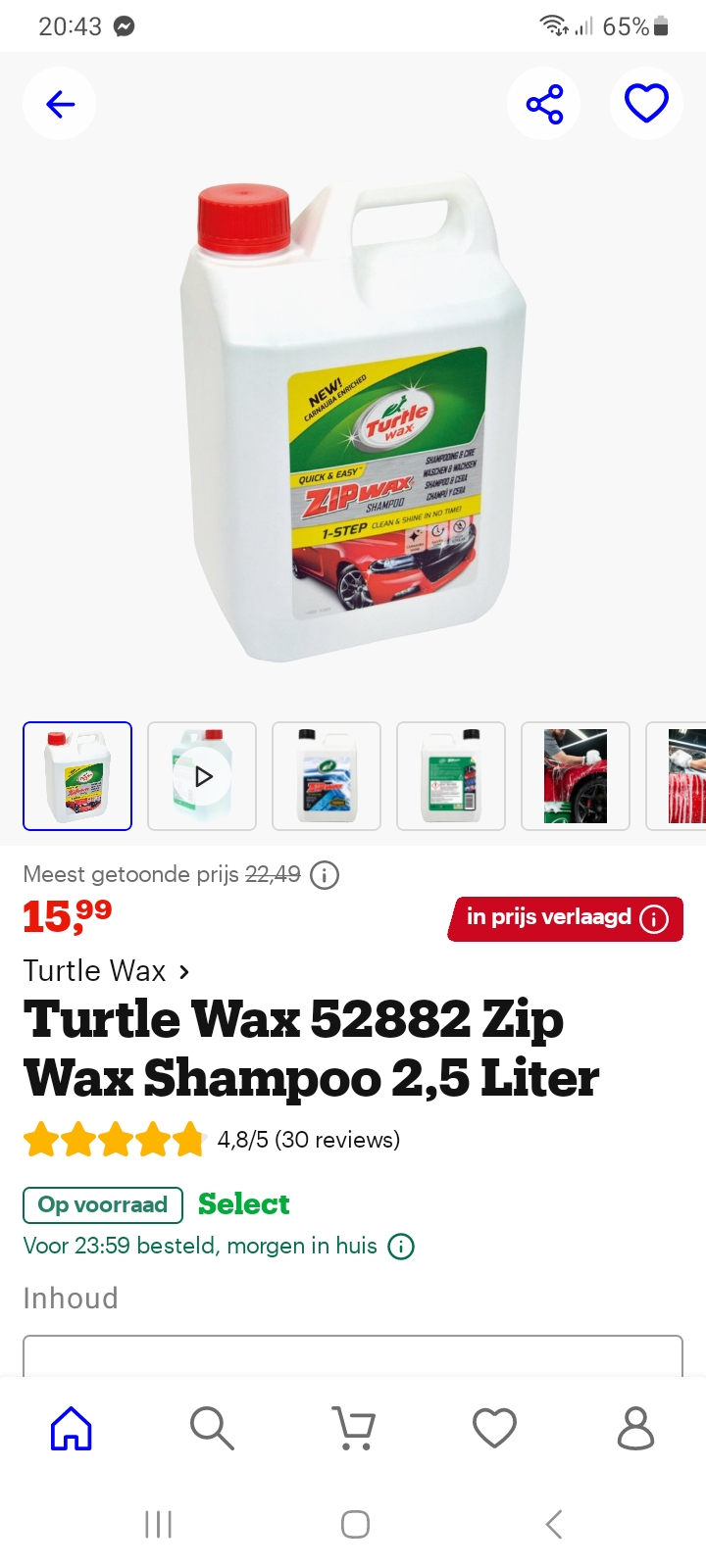Open the wishlist heart icon in bottom bar
Viewport: 706px width, 1568px height.
494,1428
